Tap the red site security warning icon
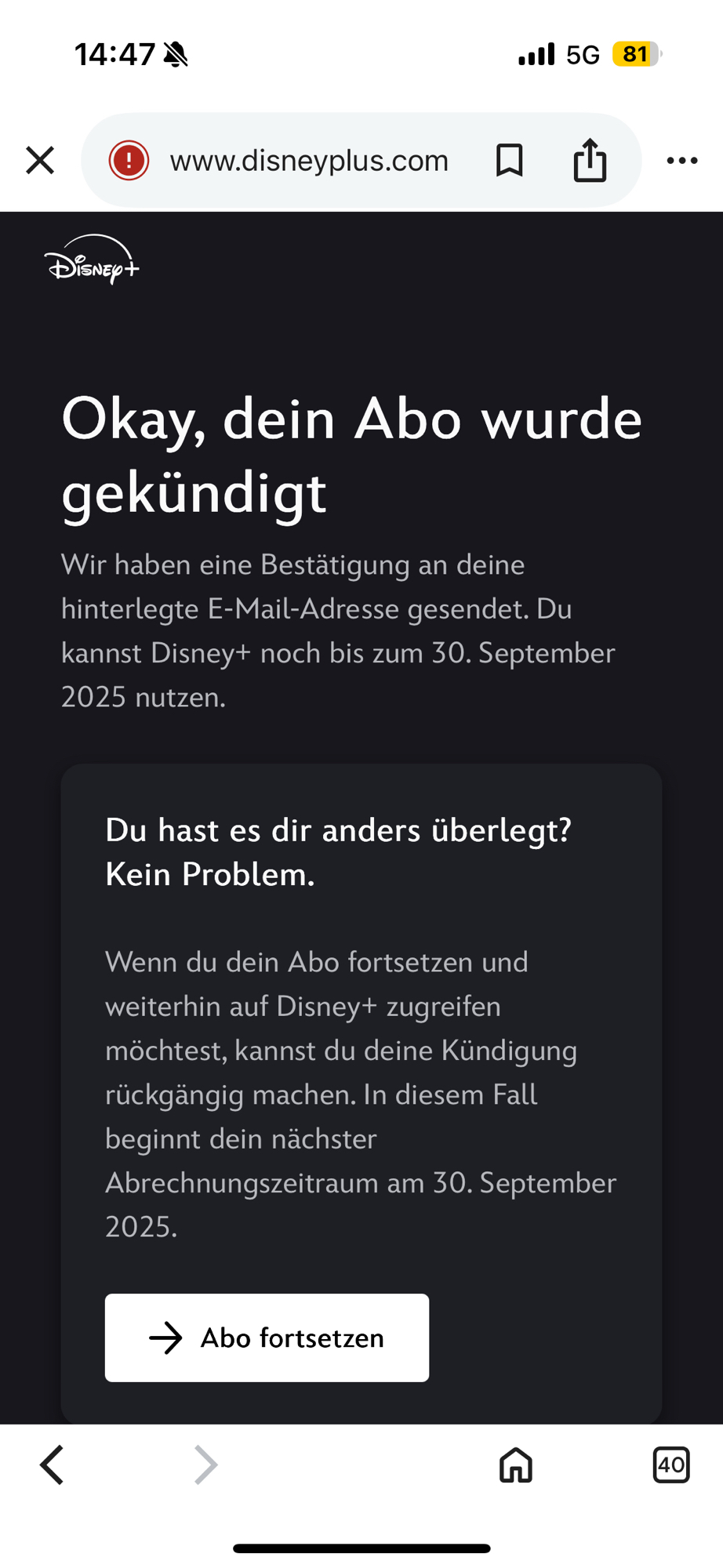 pos(129,161)
